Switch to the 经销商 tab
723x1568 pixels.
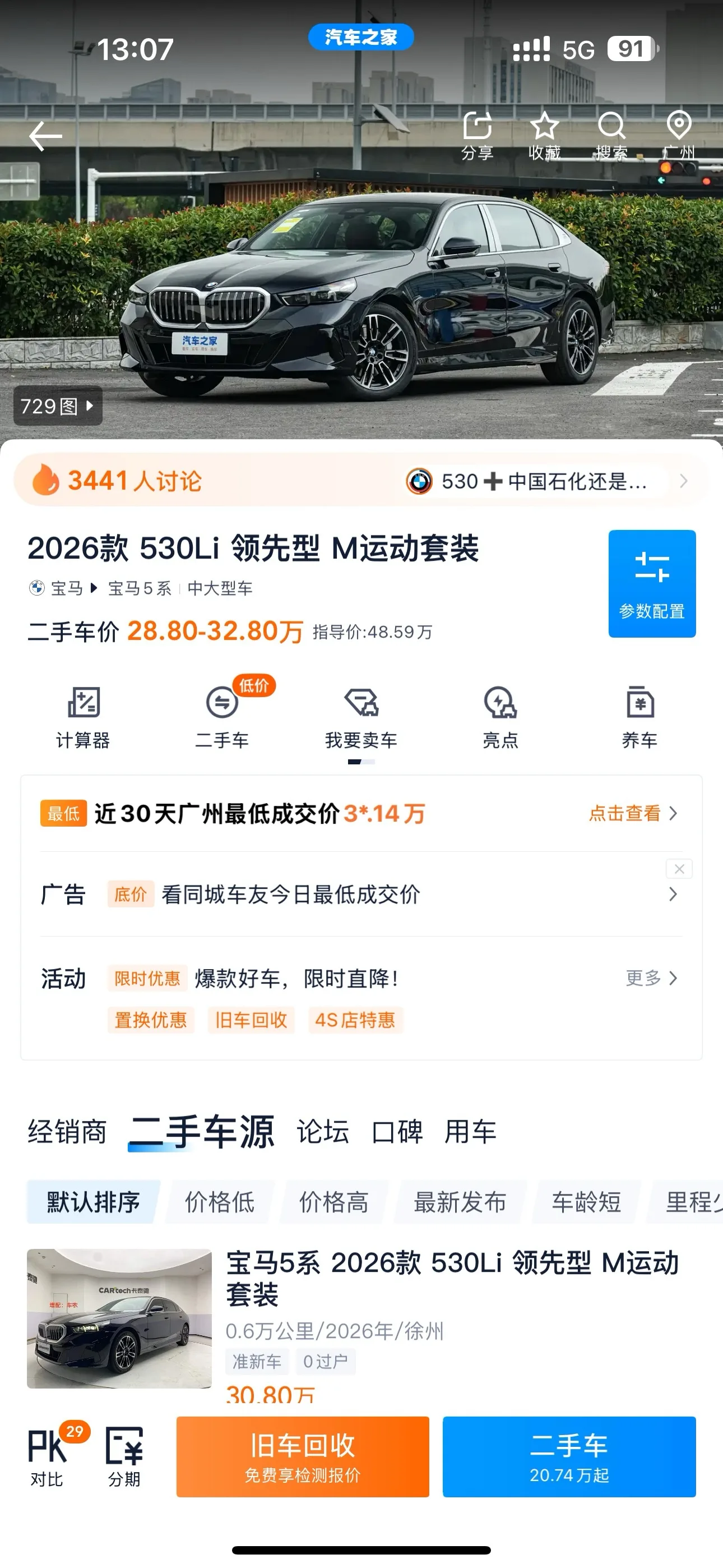pyautogui.click(x=67, y=1132)
